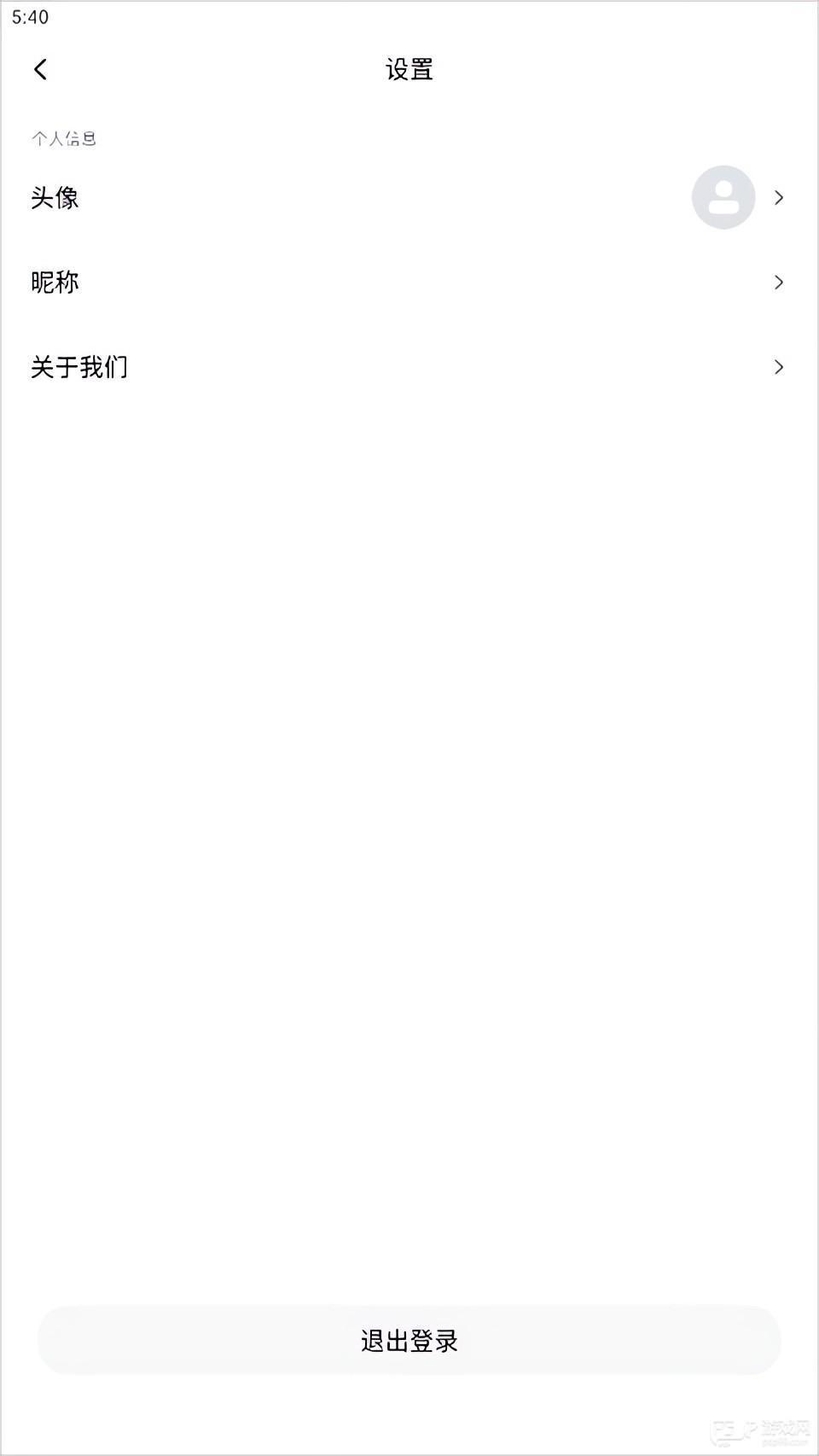
Task: Click the 头像 row label
Action: 55,197
